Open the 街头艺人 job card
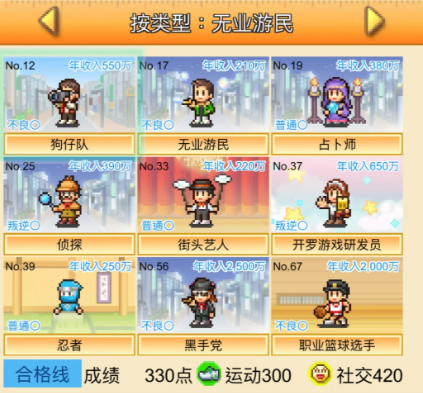Viewport: 423px width, 393px height. (x=203, y=206)
